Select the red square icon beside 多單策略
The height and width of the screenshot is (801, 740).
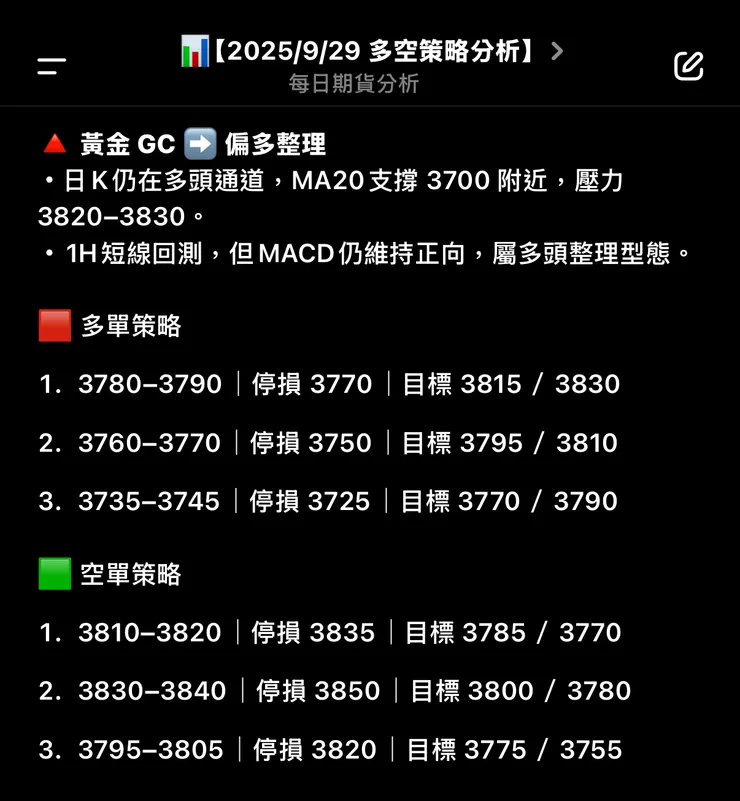click(55, 324)
